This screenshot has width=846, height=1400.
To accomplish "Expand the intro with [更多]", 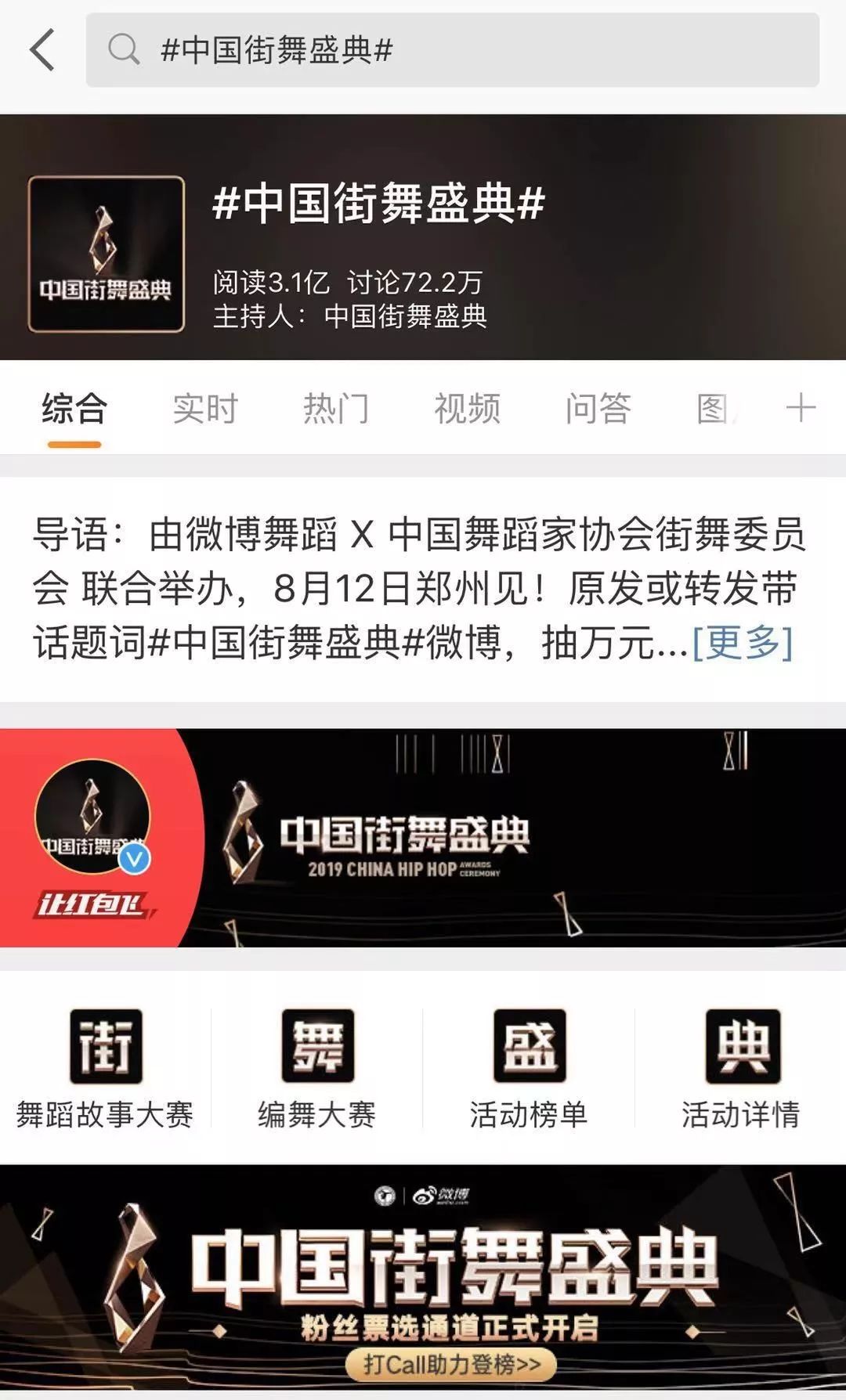I will click(x=743, y=644).
